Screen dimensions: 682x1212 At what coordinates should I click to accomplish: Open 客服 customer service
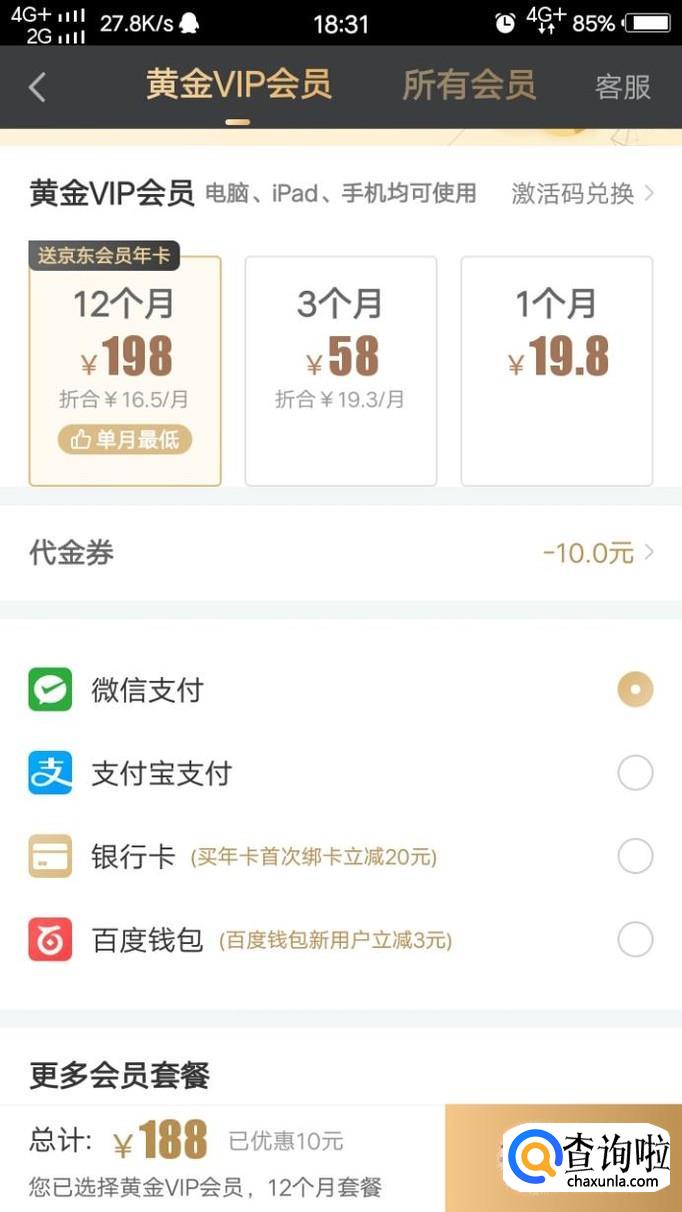pos(622,87)
